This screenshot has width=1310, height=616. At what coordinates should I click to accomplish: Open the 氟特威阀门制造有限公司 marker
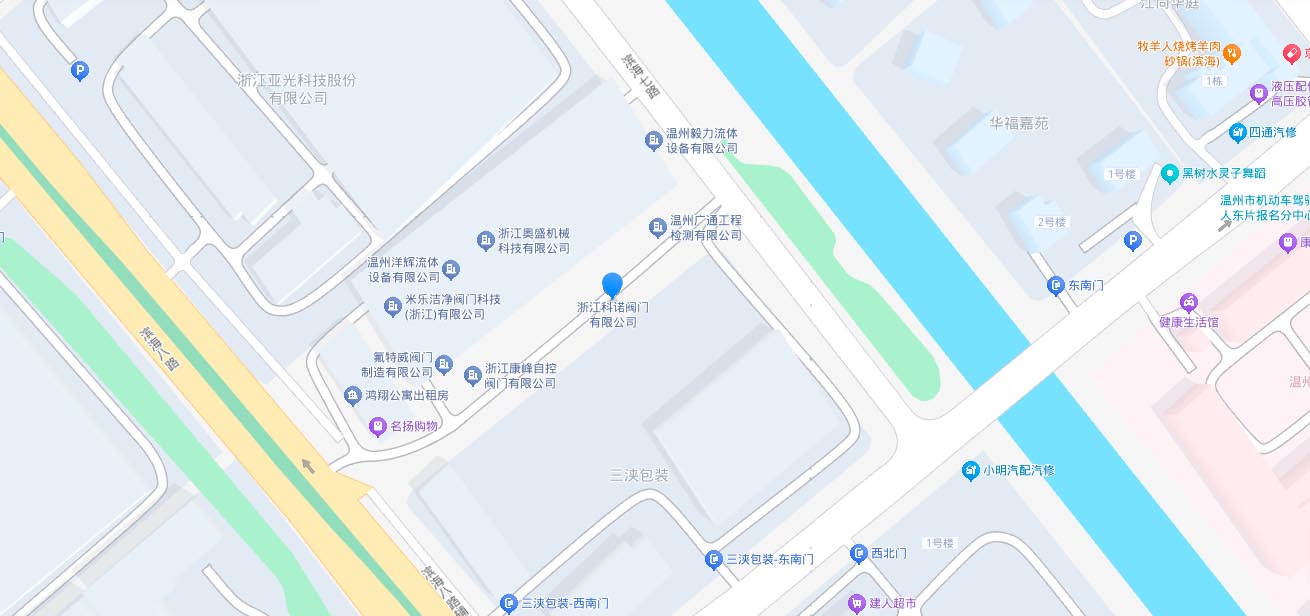444,365
